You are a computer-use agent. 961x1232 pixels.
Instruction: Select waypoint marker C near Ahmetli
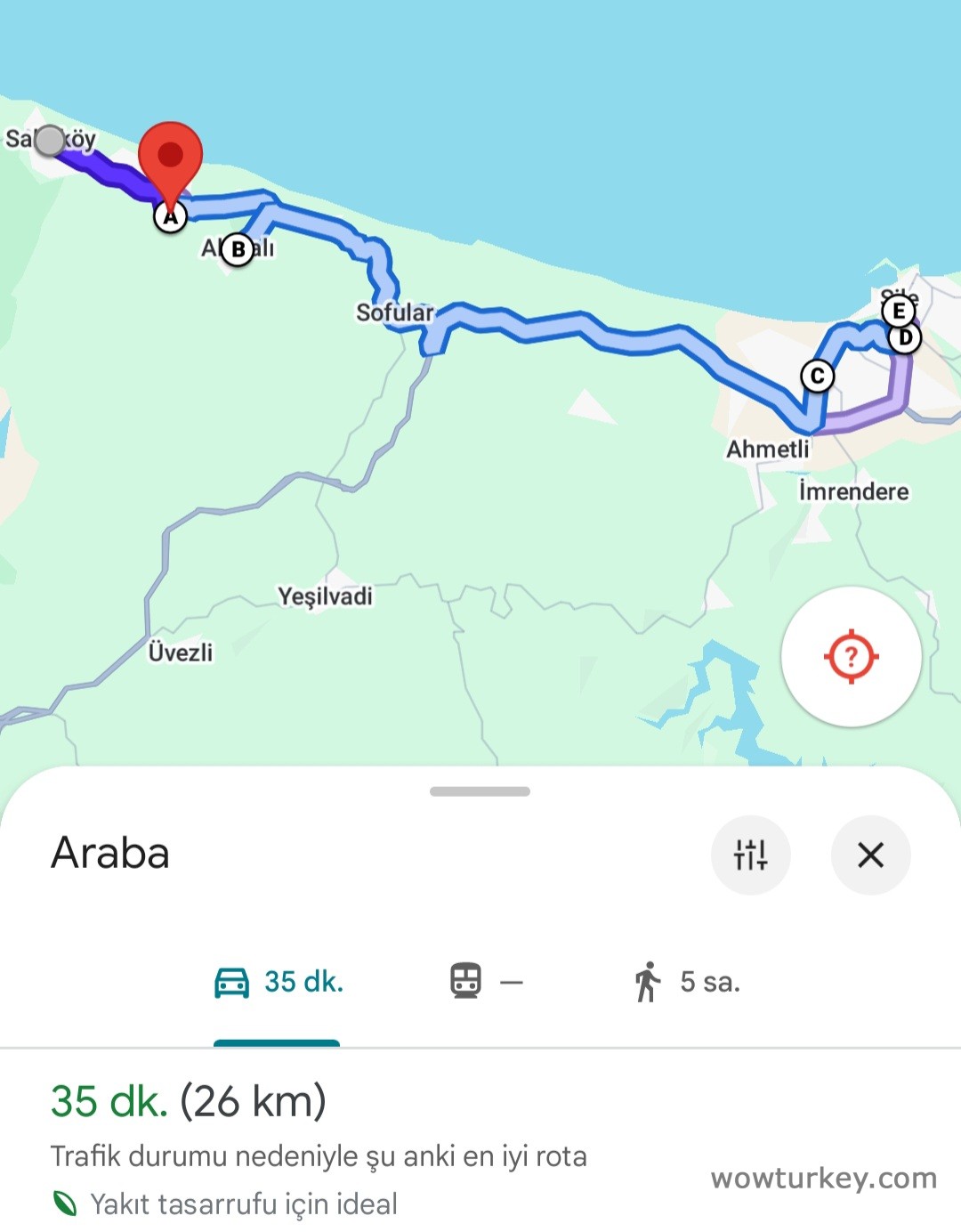pyautogui.click(x=818, y=376)
